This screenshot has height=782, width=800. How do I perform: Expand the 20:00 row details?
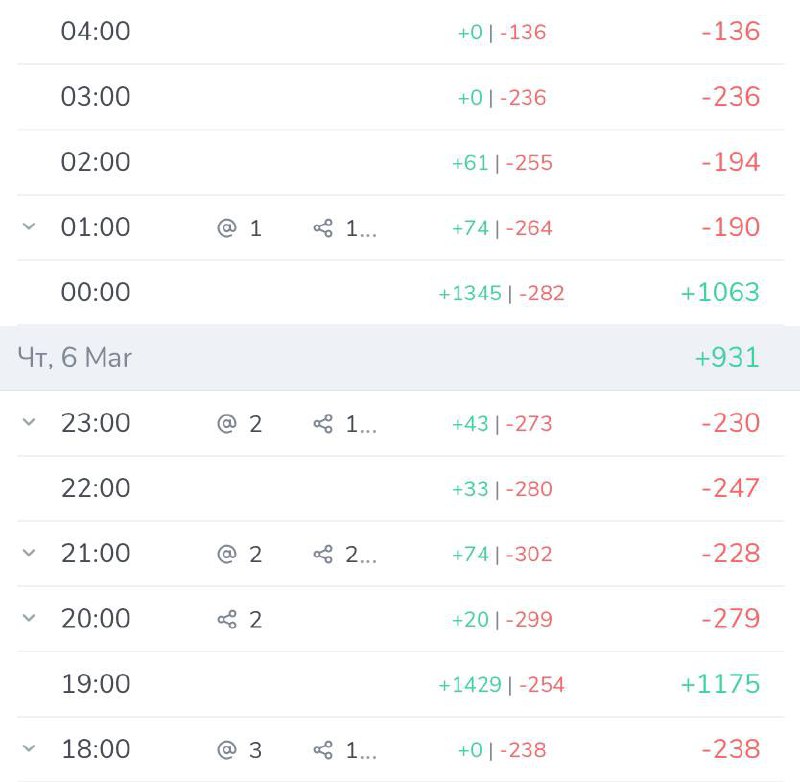(29, 619)
